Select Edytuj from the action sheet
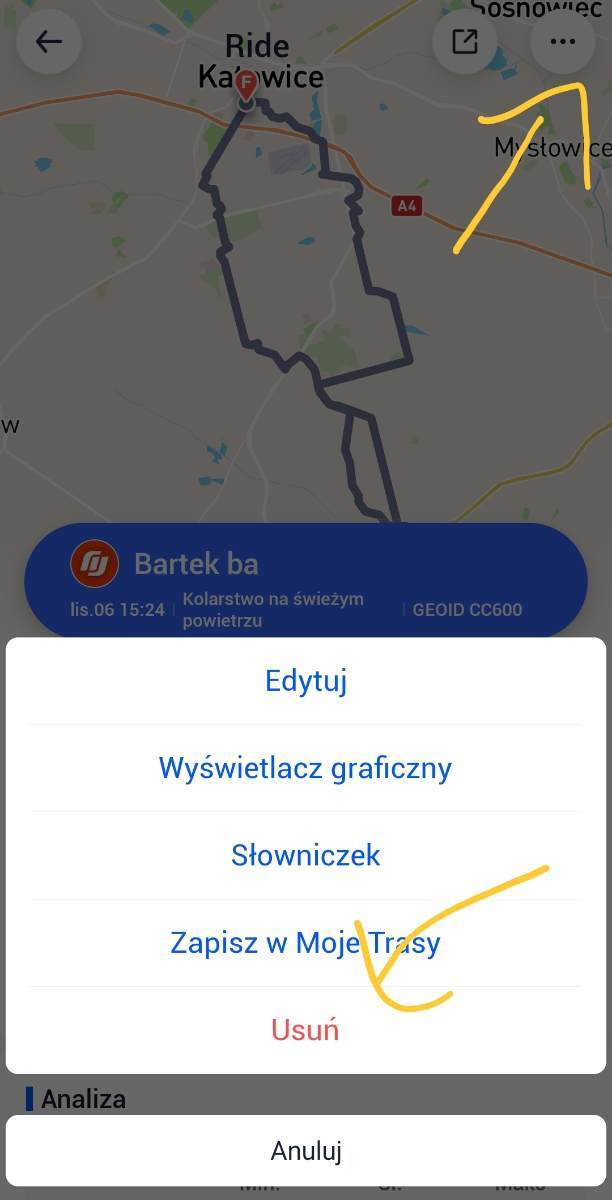Screen dimensions: 612x1200 (x=305, y=682)
